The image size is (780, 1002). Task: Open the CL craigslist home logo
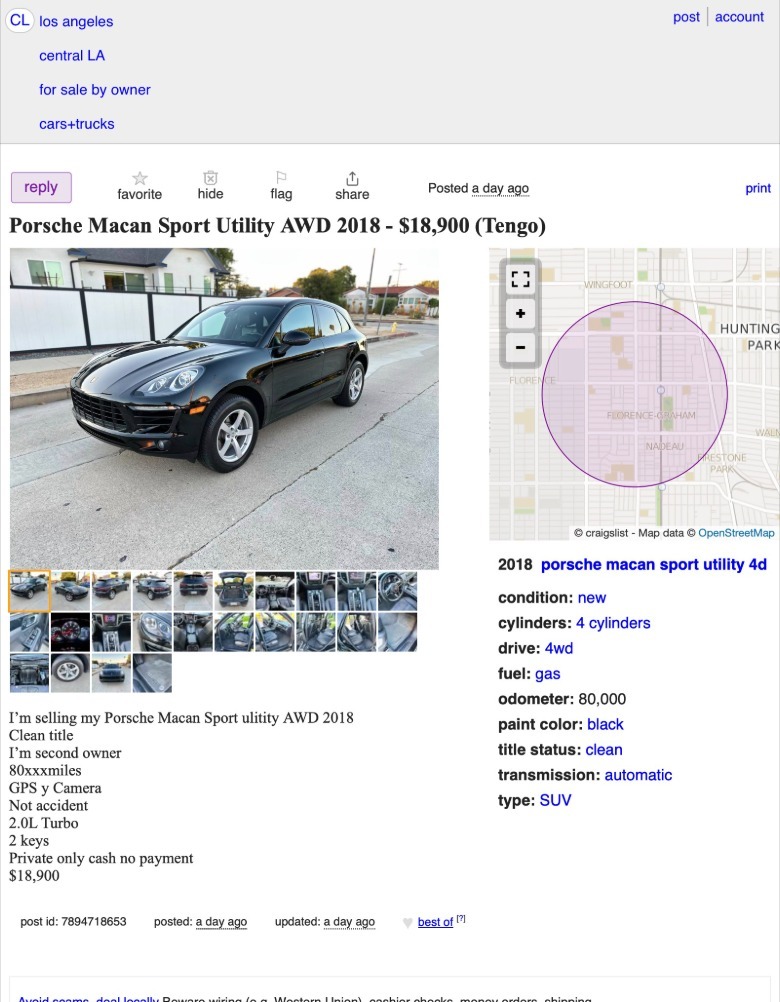(20, 20)
